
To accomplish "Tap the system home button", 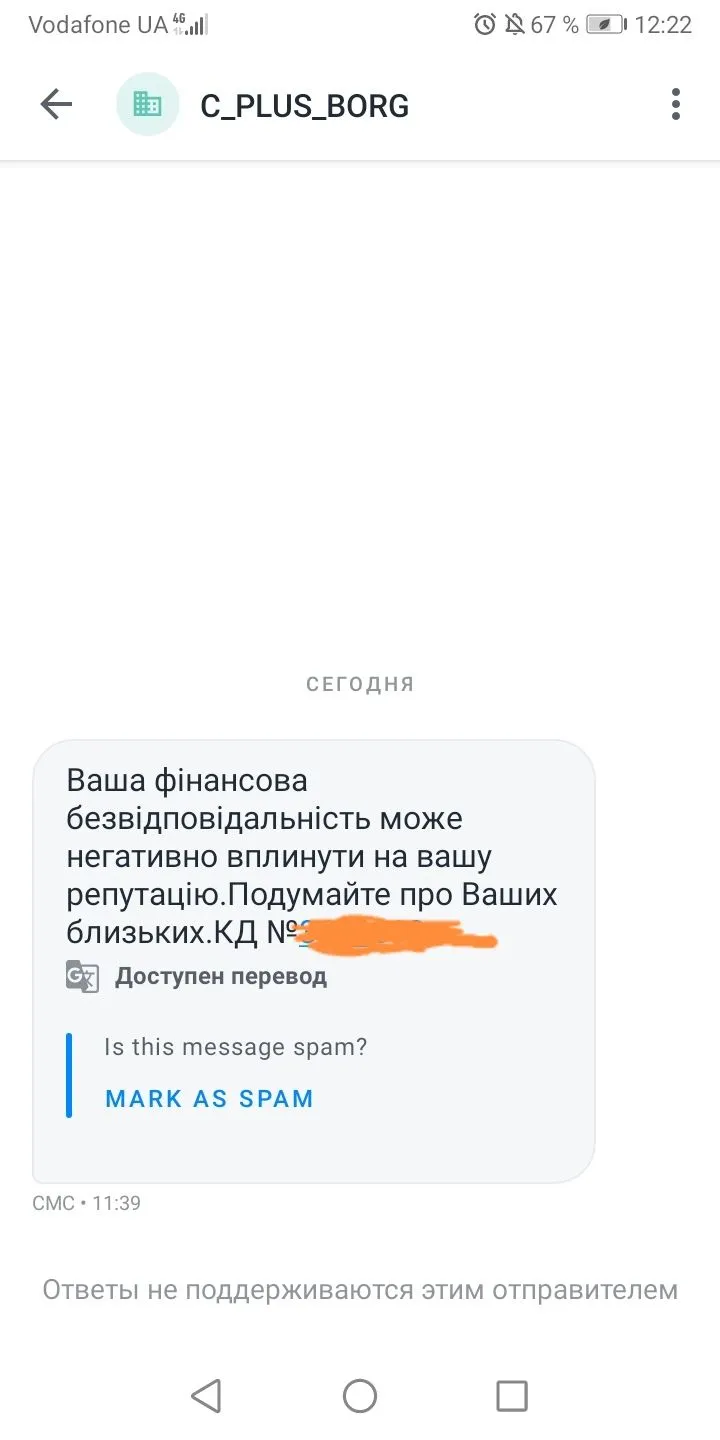I will [x=360, y=1395].
